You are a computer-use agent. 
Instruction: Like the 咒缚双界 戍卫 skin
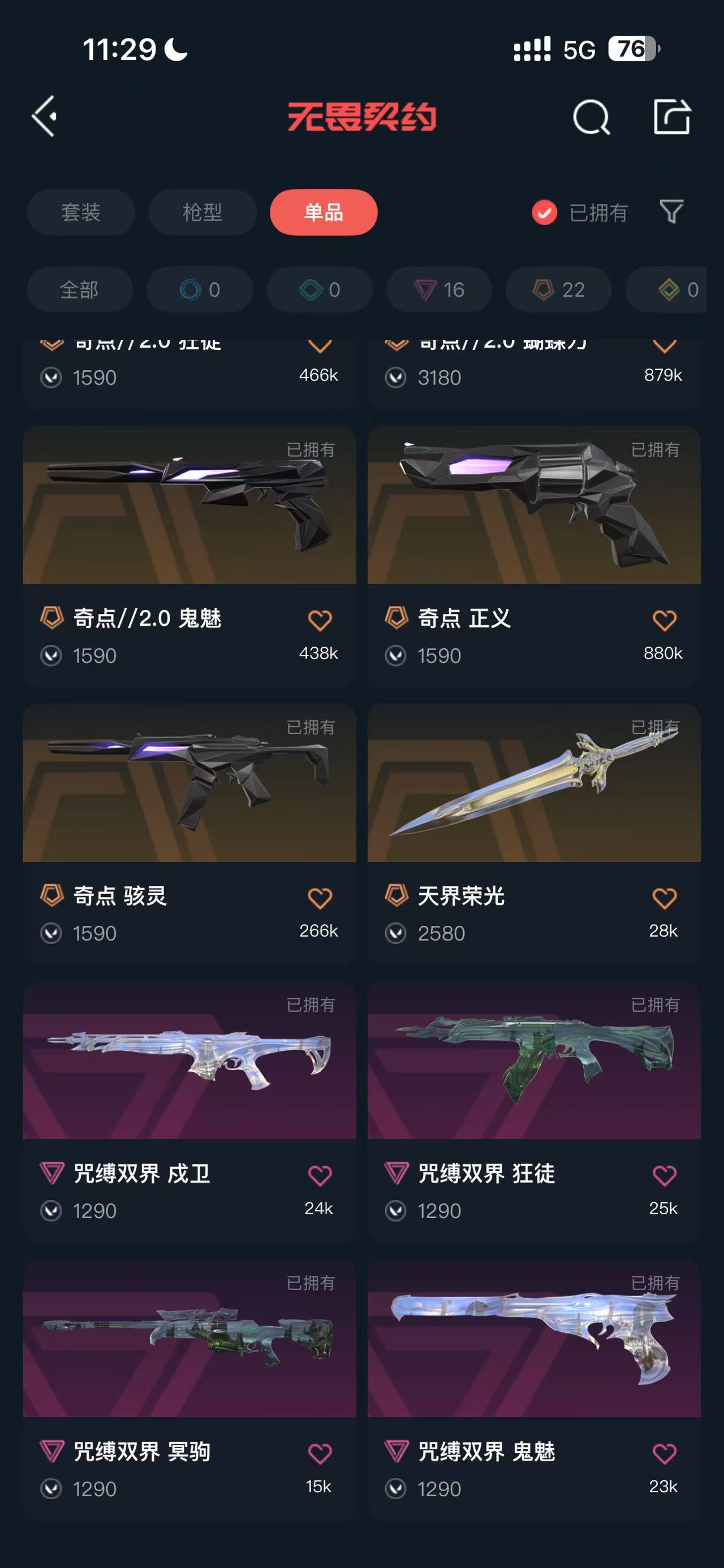tap(320, 1175)
